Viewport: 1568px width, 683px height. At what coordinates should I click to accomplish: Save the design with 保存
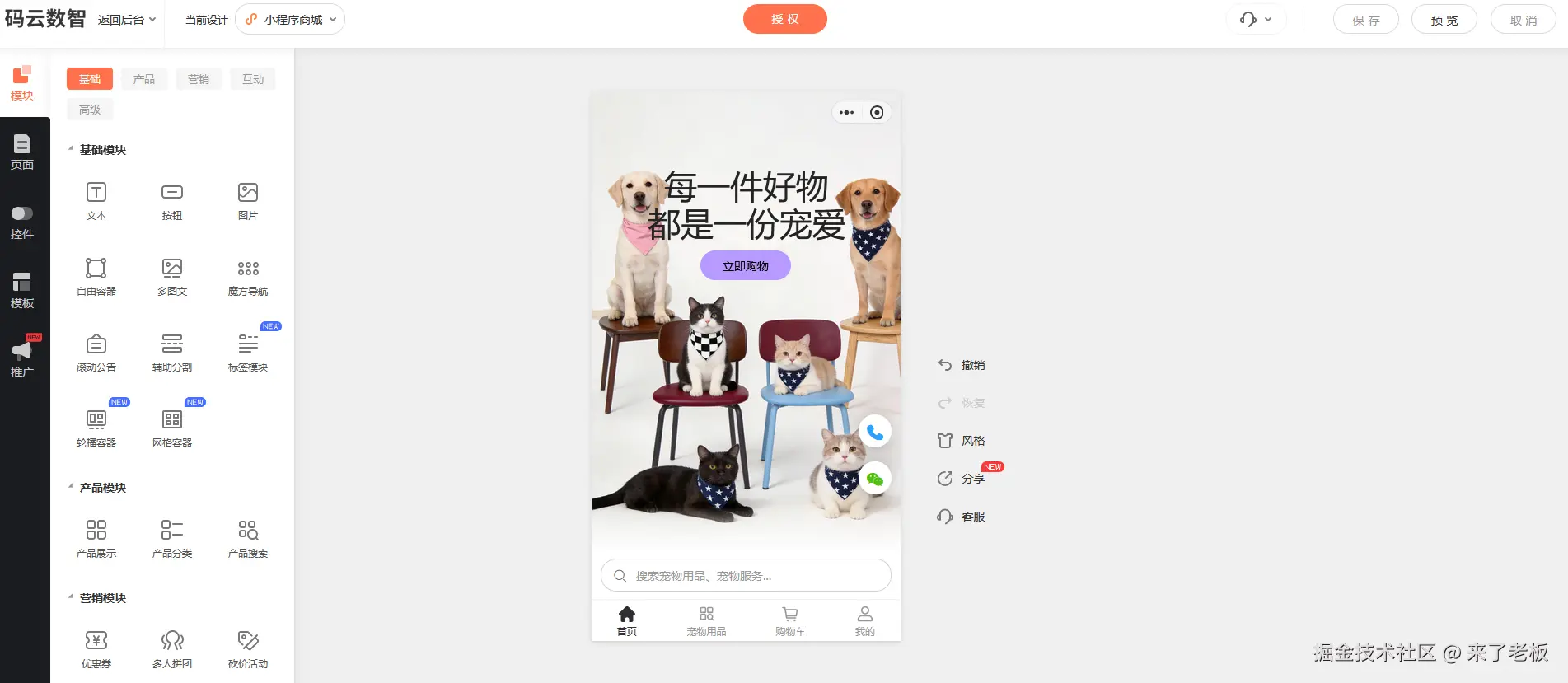[1365, 20]
